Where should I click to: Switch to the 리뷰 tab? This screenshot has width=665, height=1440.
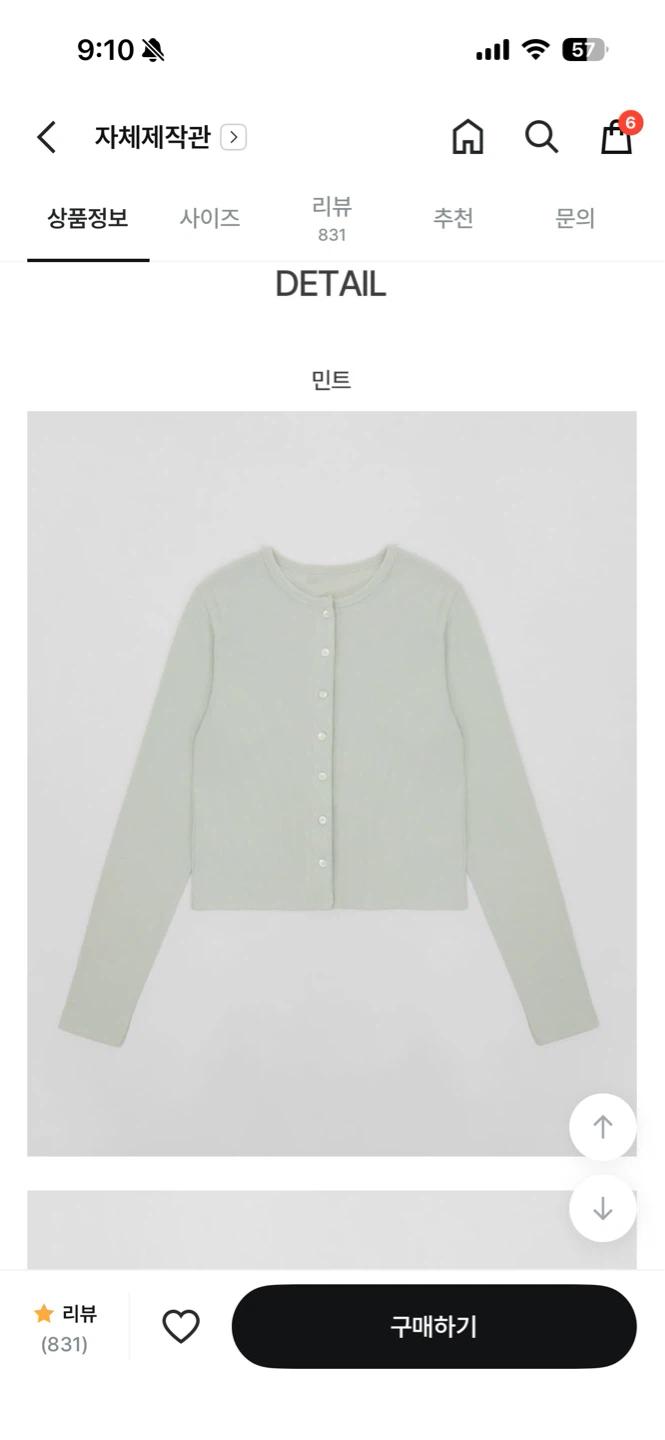point(331,219)
